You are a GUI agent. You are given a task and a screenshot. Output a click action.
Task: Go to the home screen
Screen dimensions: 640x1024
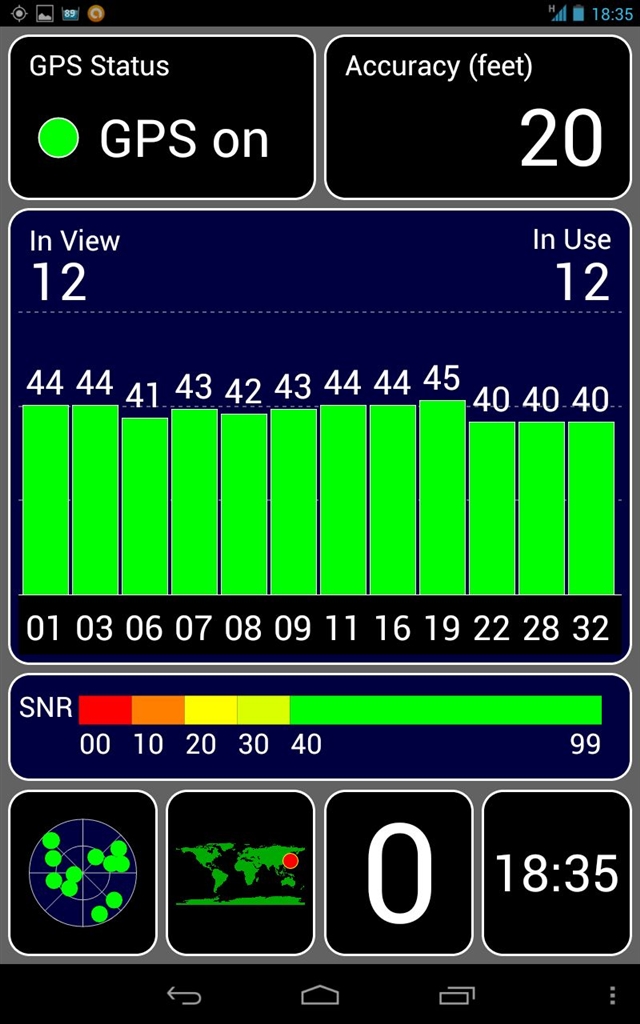[x=320, y=995]
